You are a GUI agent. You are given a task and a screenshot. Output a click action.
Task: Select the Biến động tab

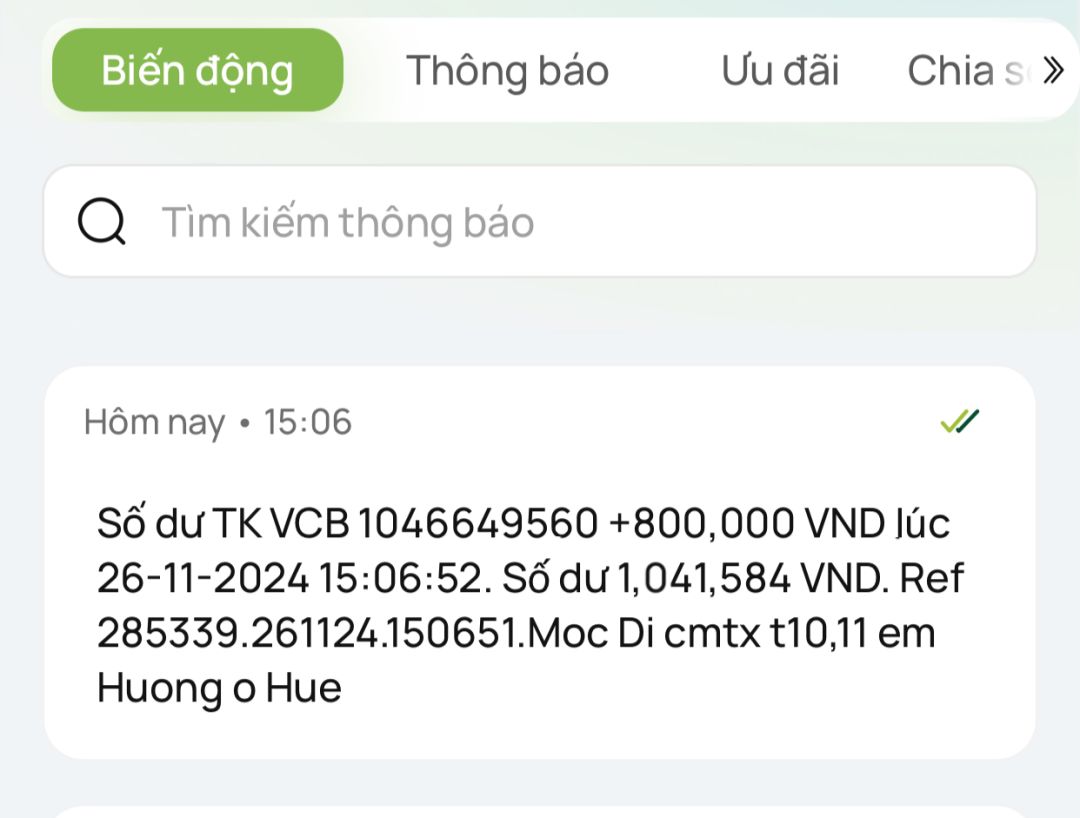197,71
